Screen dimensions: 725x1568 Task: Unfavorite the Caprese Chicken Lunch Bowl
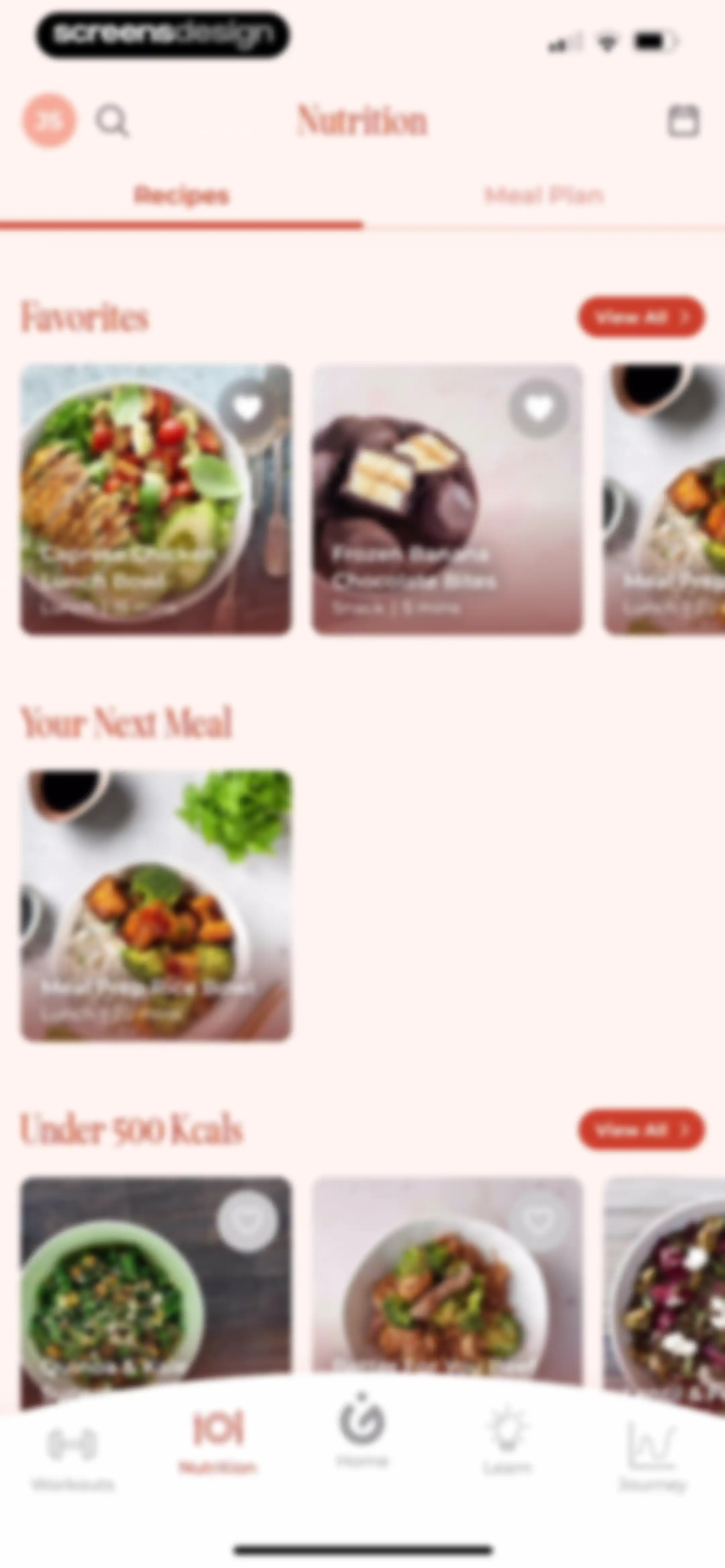click(247, 408)
